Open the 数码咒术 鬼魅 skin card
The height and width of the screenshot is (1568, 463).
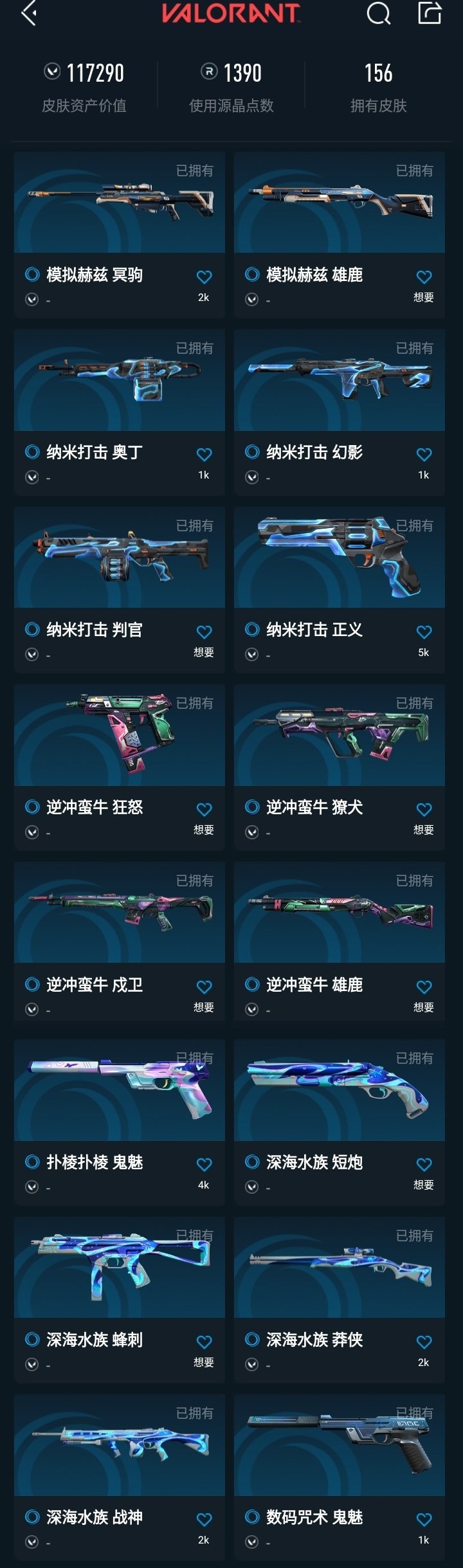[x=340, y=1446]
